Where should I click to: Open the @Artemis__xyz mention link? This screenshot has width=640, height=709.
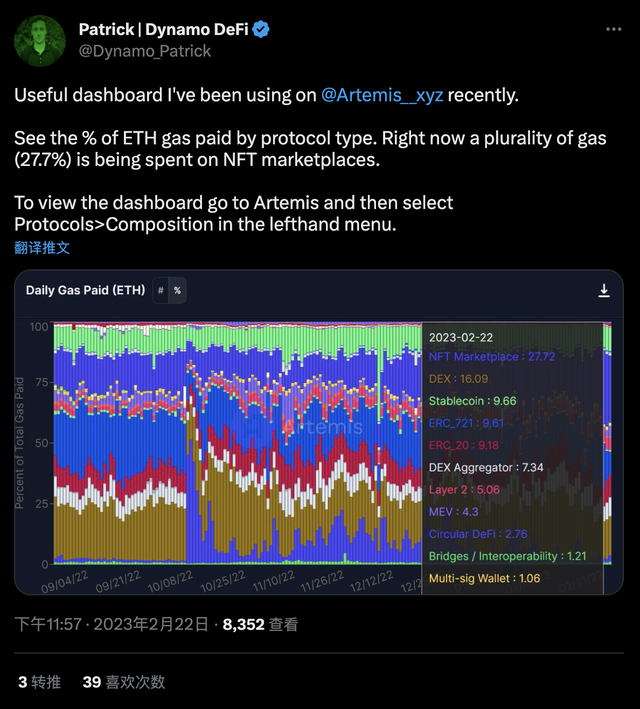click(x=383, y=96)
